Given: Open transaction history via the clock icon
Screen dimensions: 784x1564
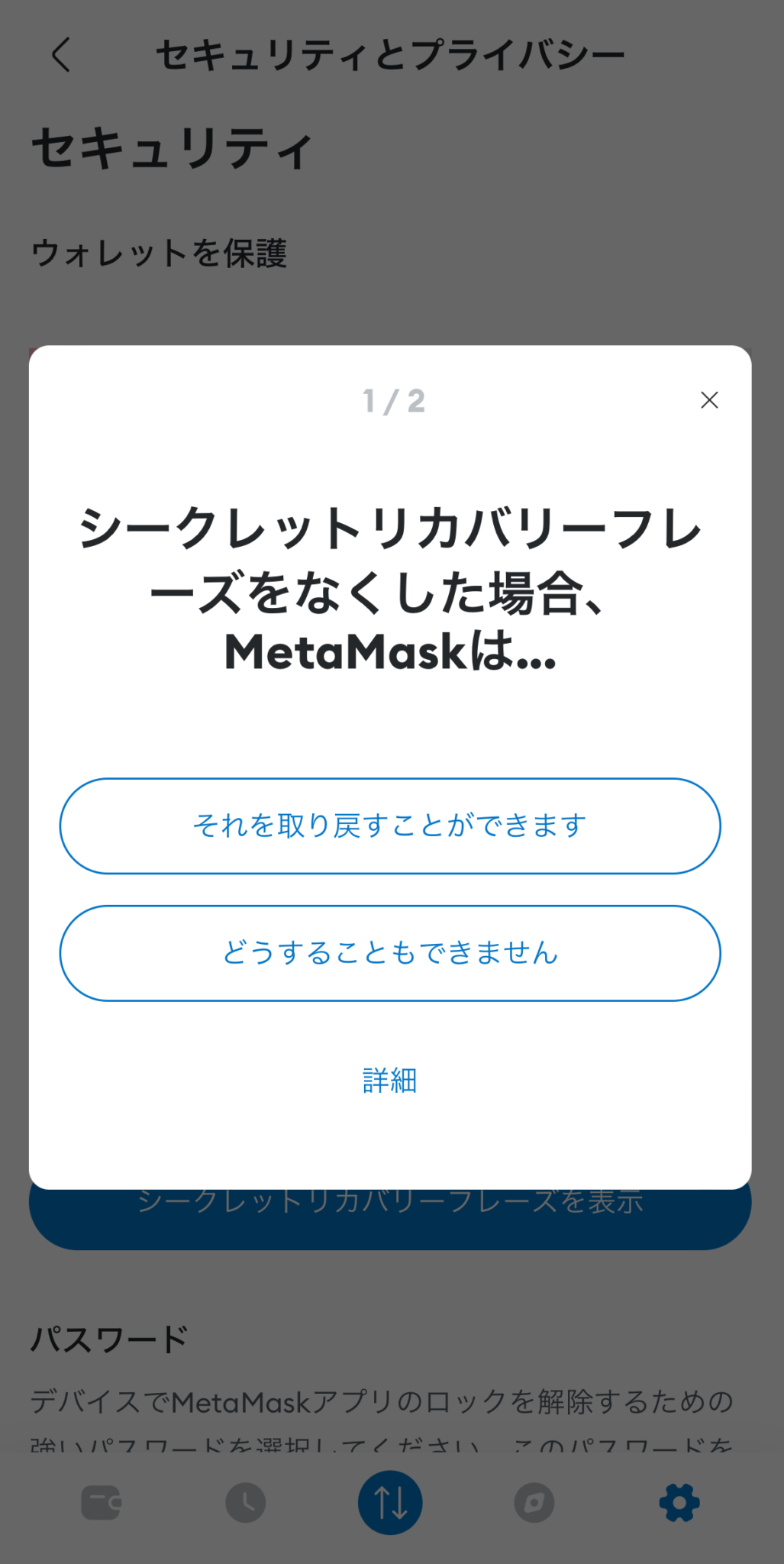Looking at the screenshot, I should pos(246,1501).
